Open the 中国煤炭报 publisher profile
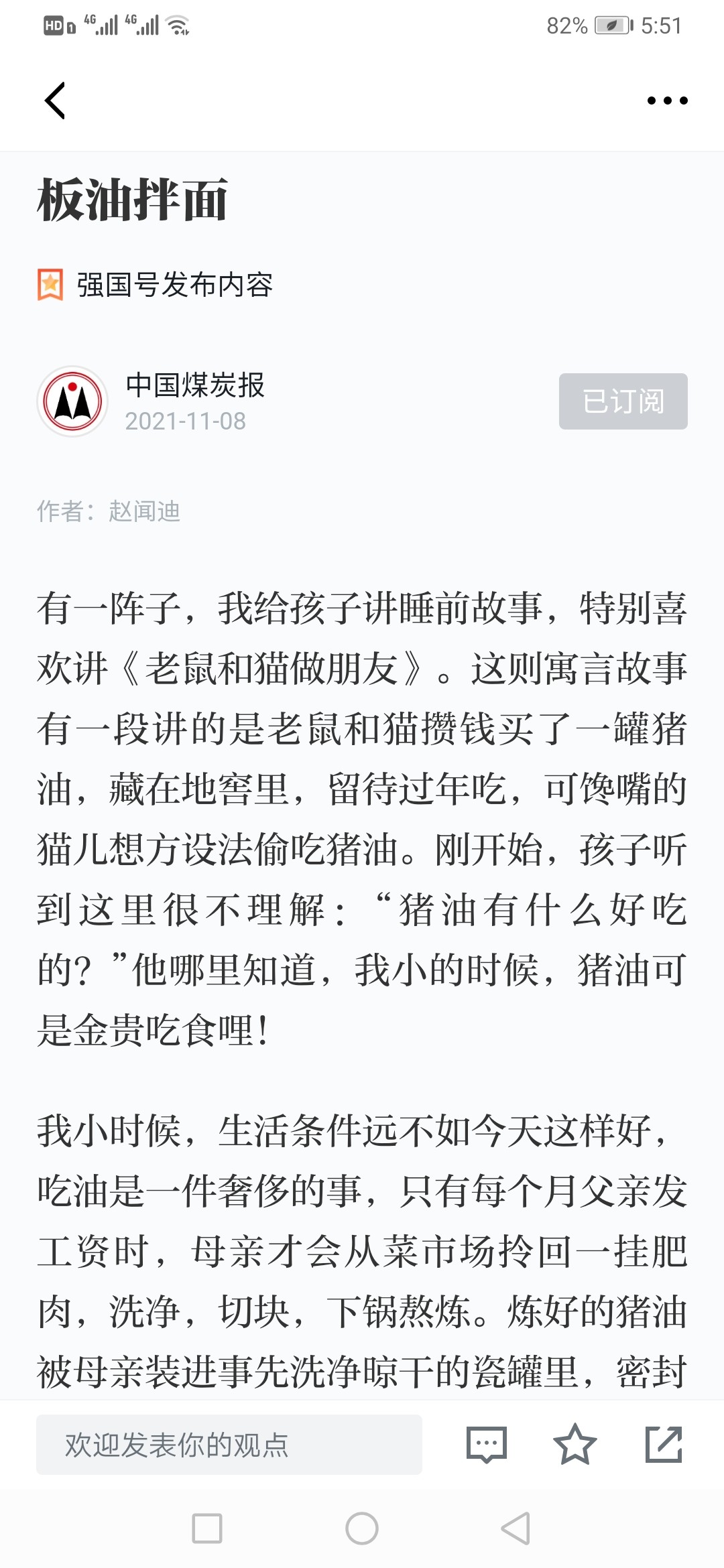724x1568 pixels. pyautogui.click(x=194, y=386)
